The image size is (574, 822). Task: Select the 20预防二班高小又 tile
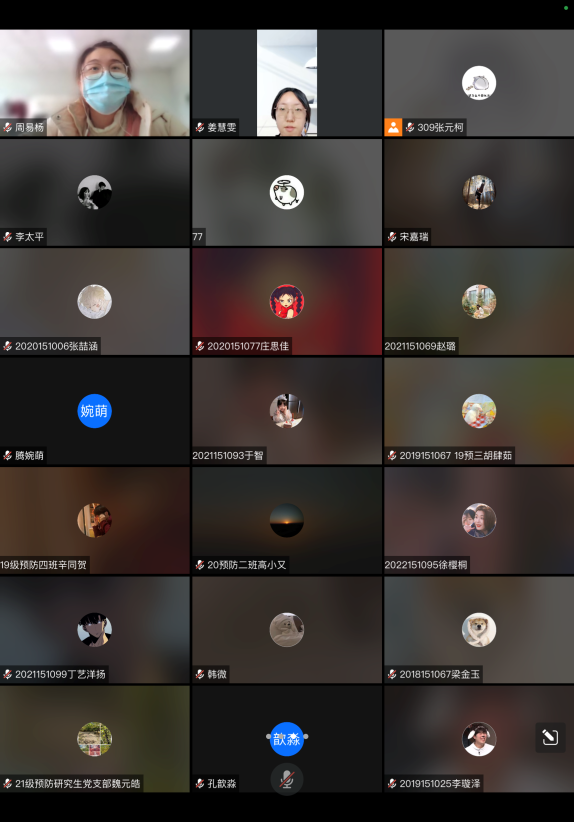tap(287, 521)
